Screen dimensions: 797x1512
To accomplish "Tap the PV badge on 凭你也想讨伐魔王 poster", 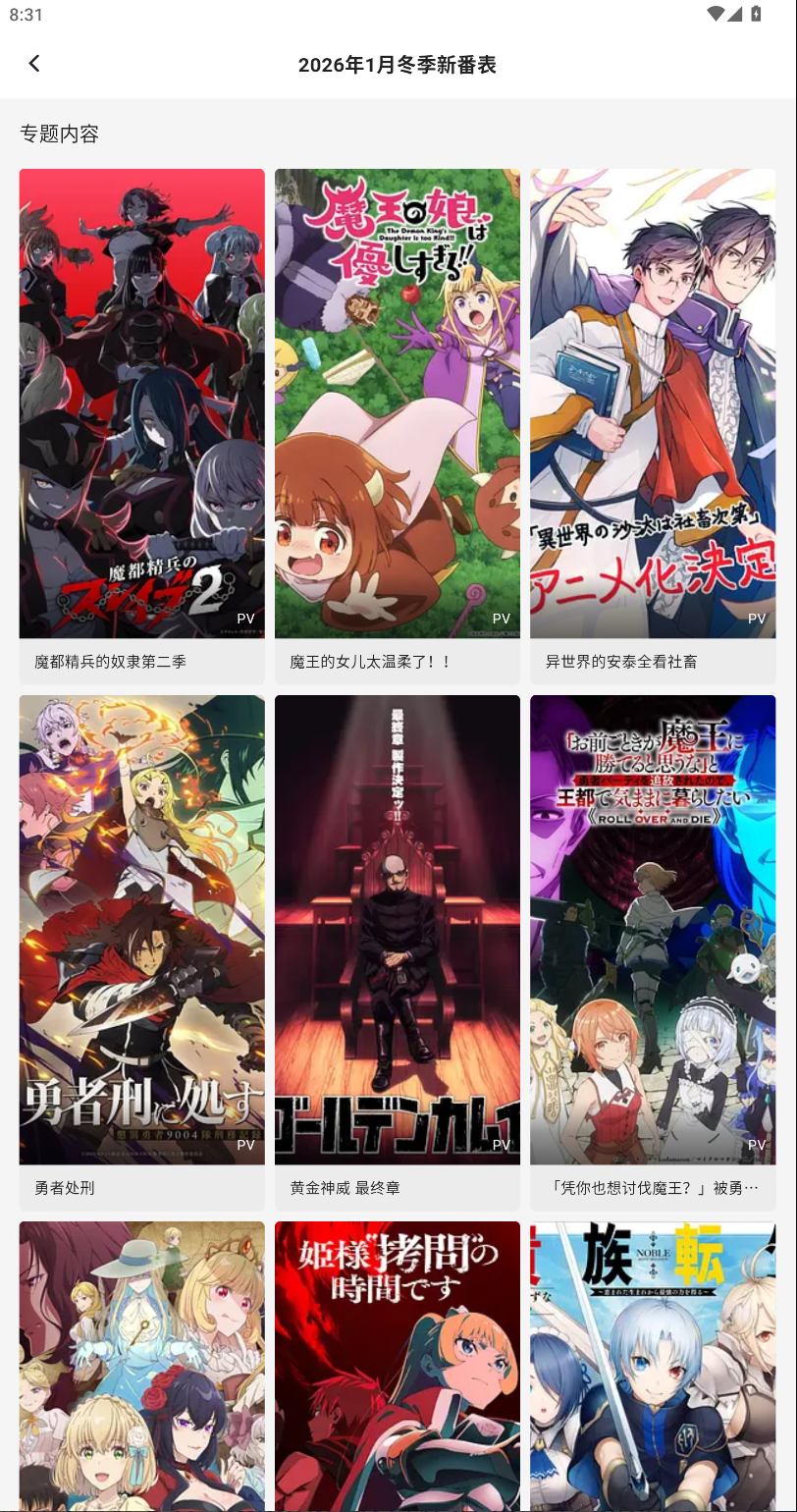I will point(757,1144).
